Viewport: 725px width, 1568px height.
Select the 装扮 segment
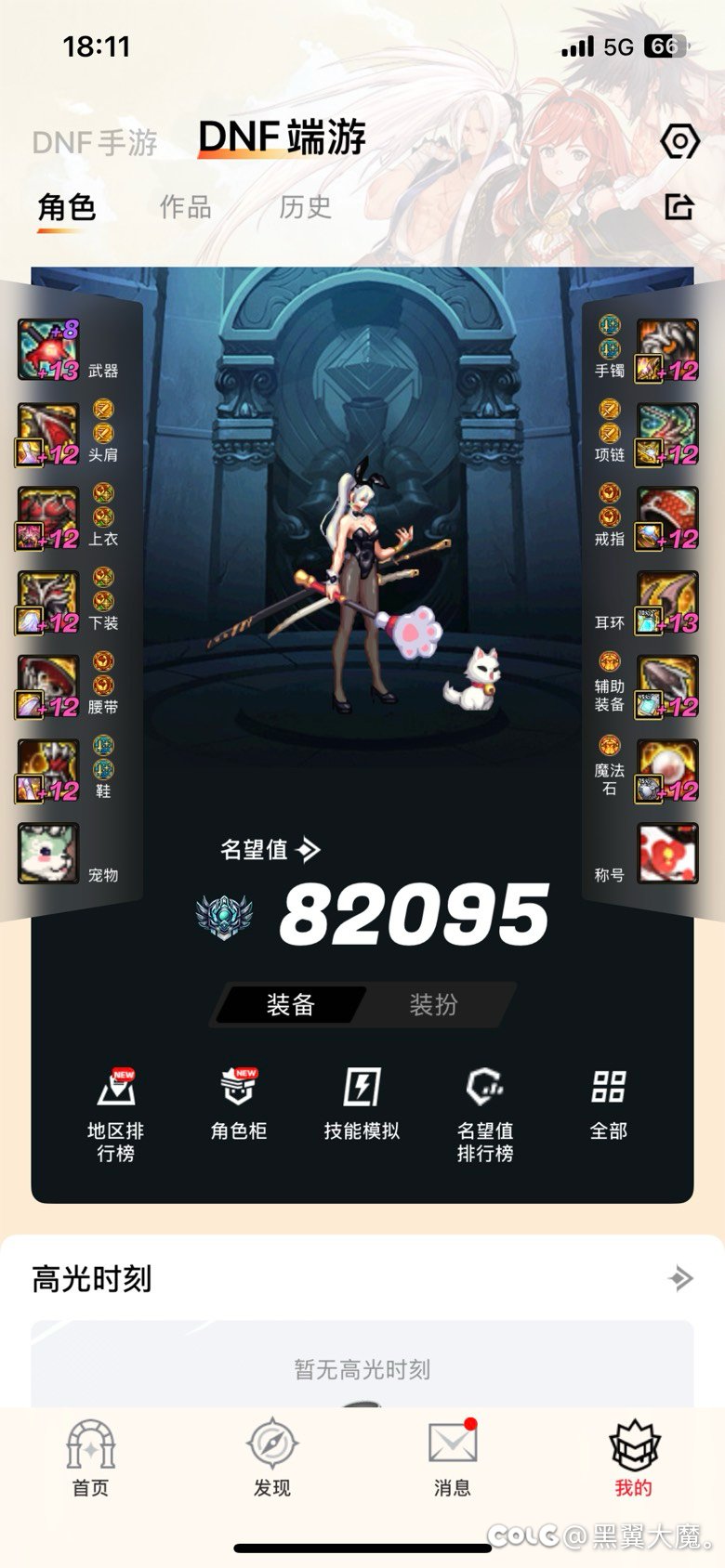(x=433, y=1004)
